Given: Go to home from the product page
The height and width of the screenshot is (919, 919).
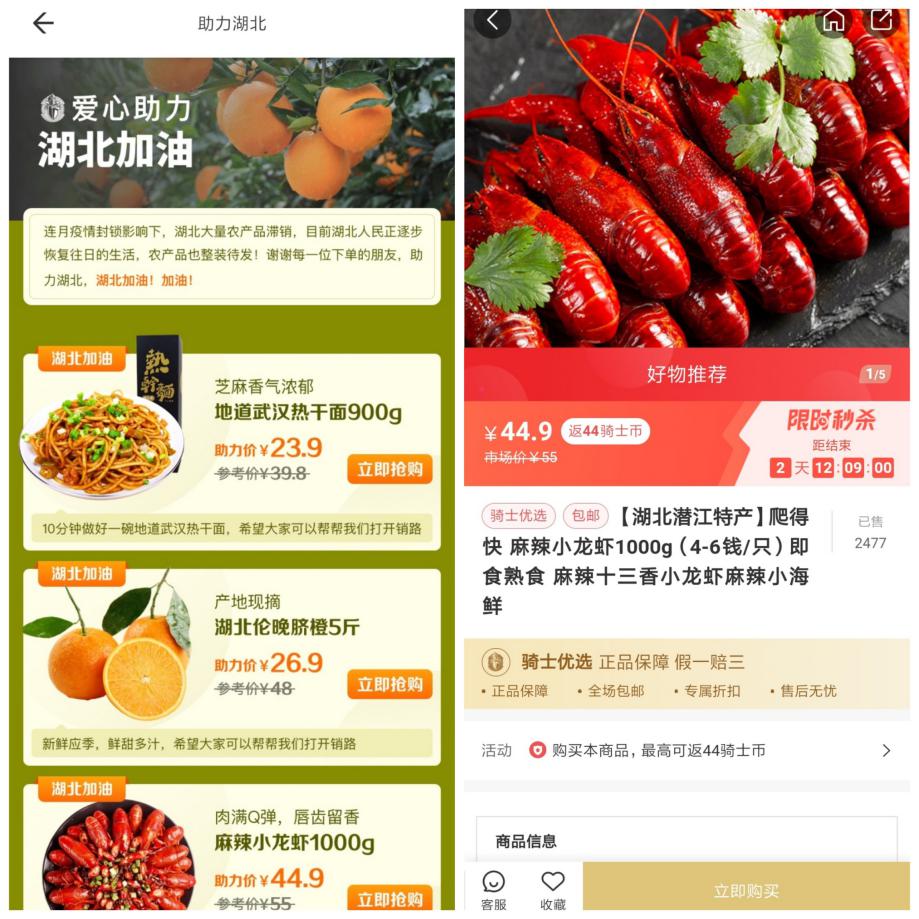Looking at the screenshot, I should click(x=833, y=21).
